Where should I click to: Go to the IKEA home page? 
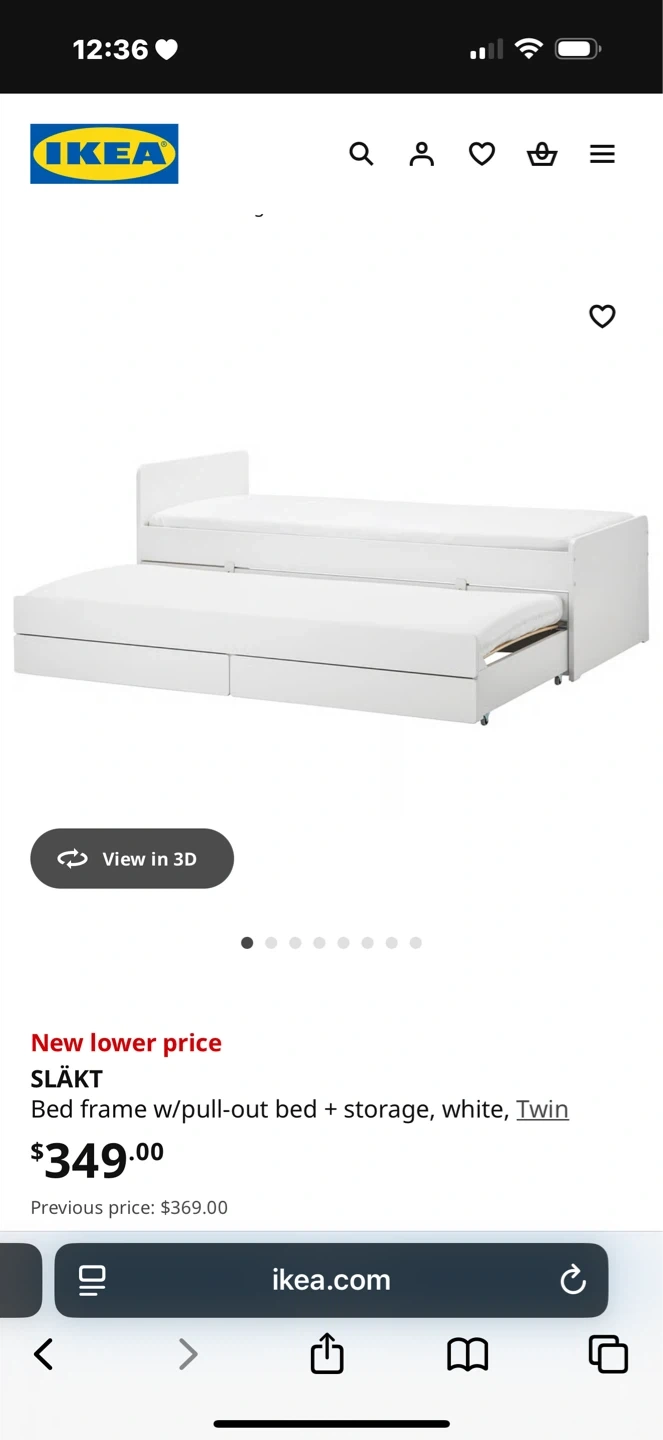[104, 154]
